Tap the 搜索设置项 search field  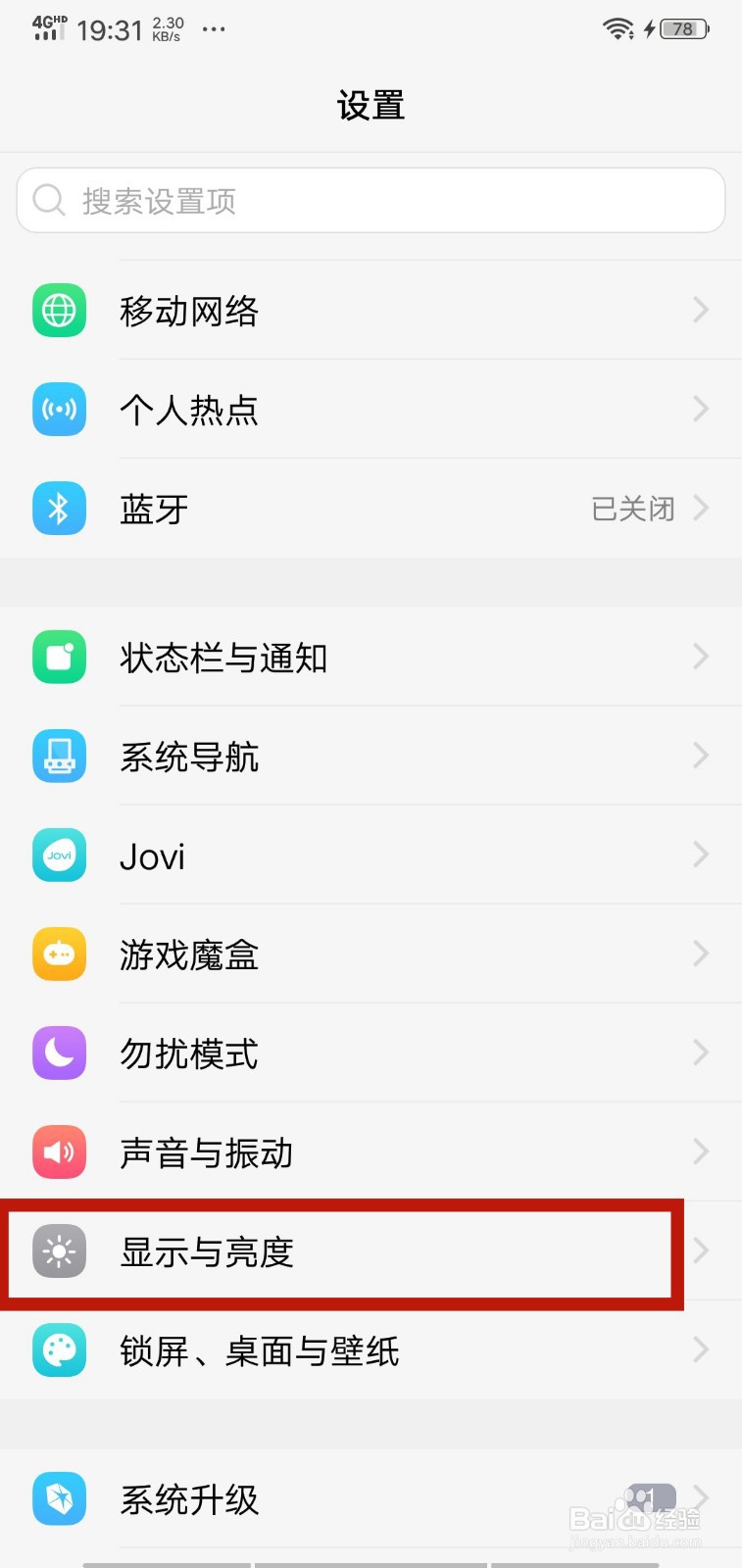371,201
